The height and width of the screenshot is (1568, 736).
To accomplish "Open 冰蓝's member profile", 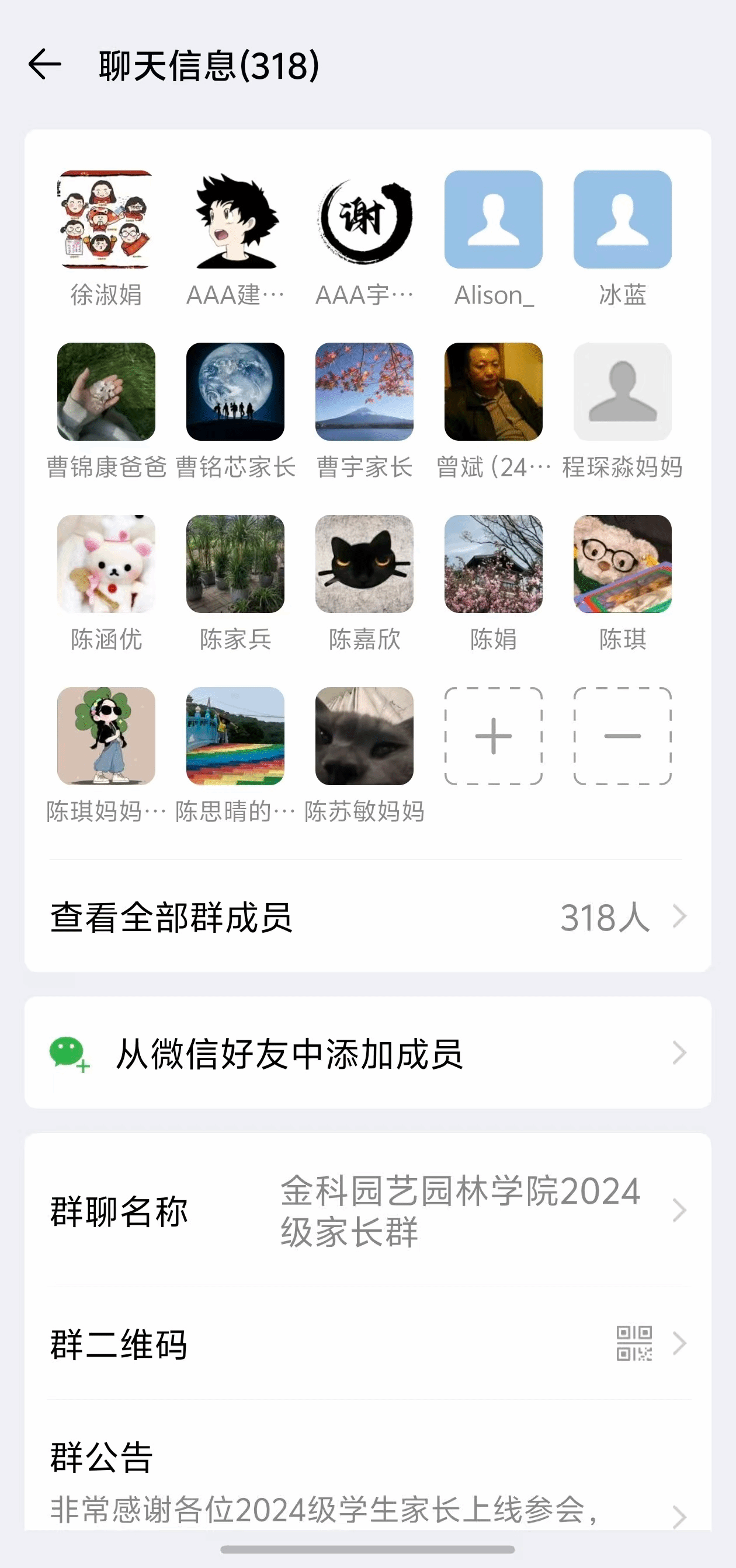I will 622,219.
